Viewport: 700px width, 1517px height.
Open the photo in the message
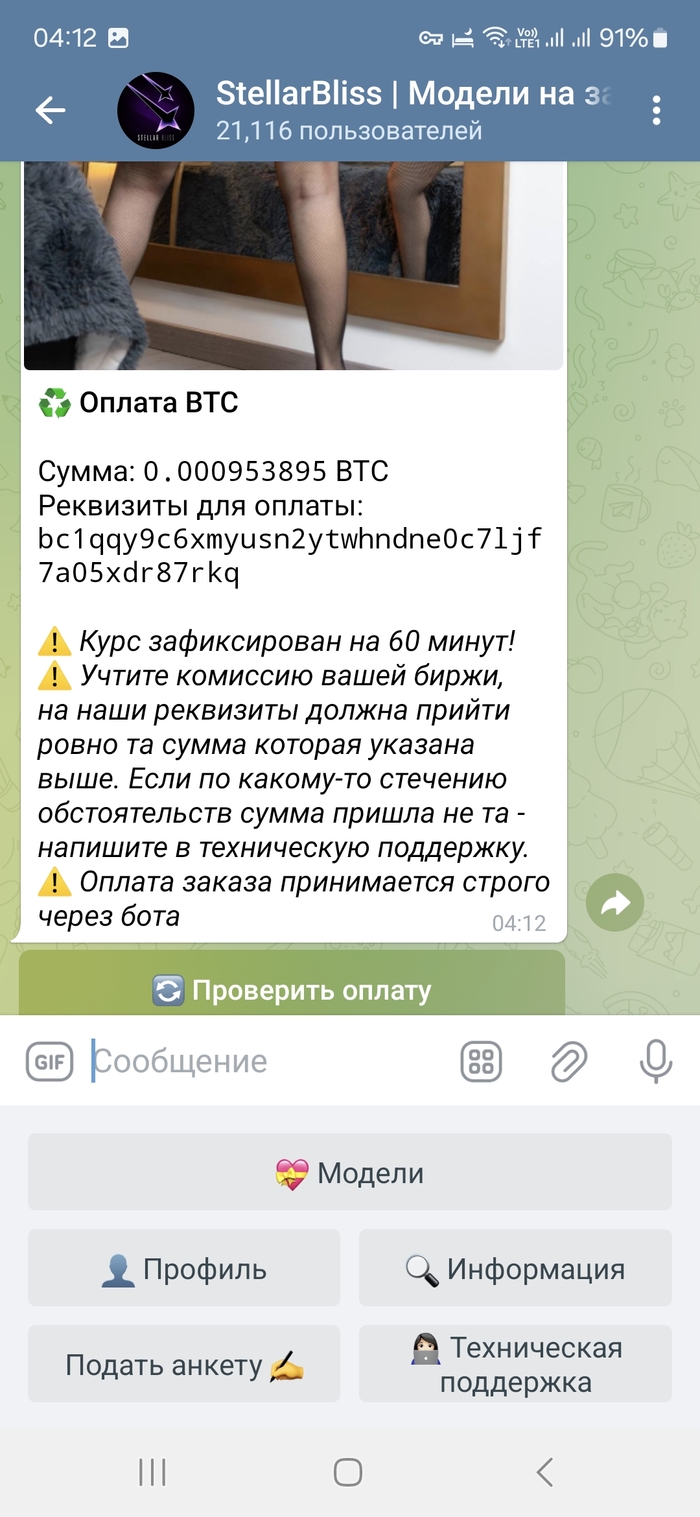293,265
